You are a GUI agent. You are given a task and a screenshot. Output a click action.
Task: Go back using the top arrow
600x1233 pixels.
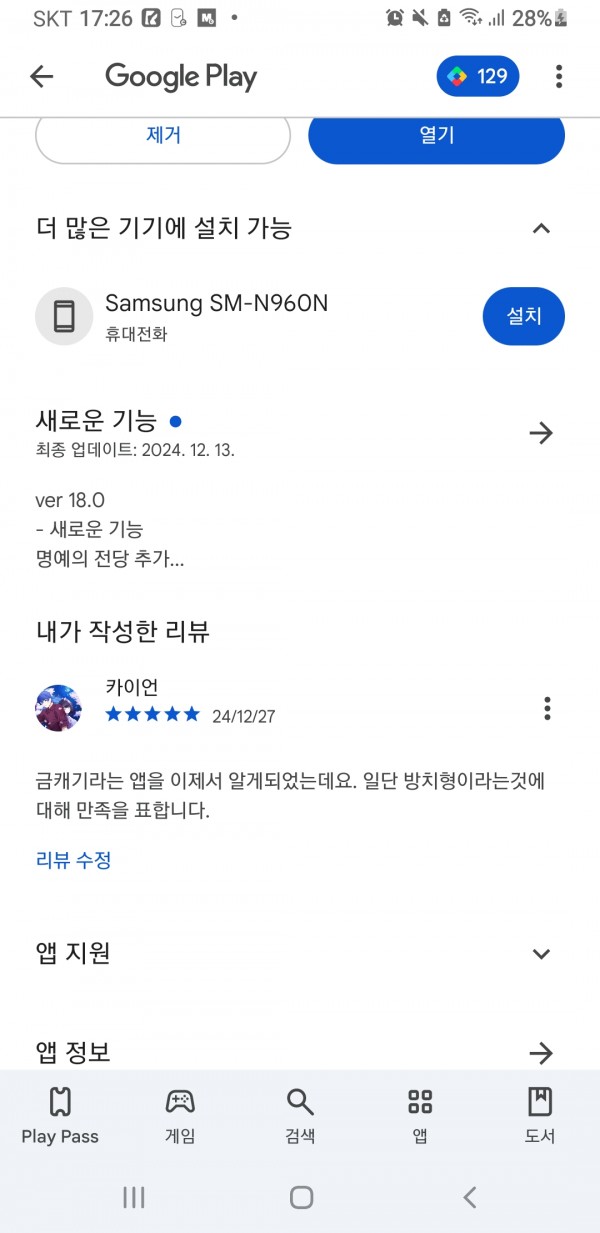point(41,77)
